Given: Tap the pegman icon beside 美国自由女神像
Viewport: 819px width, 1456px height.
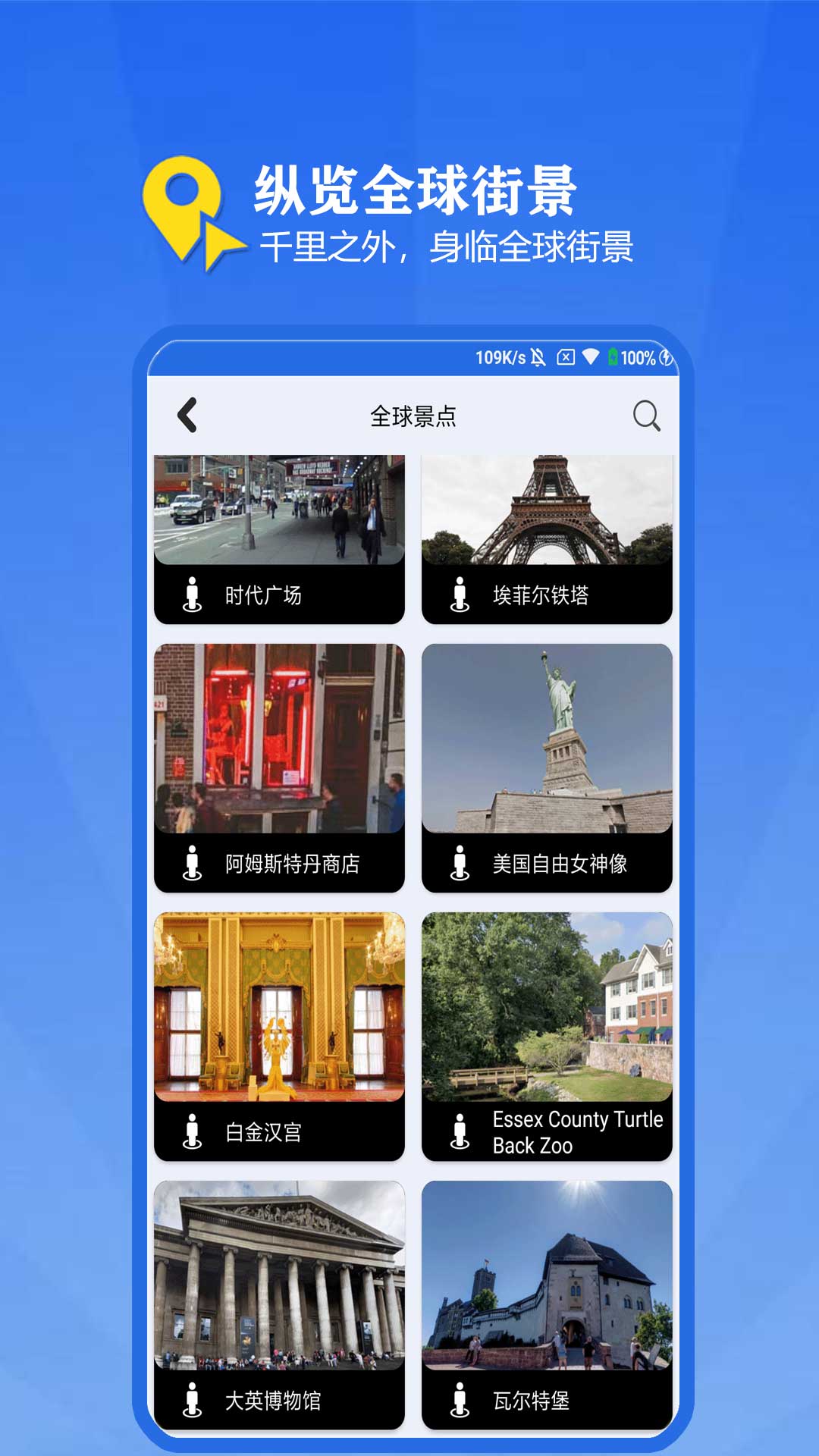Looking at the screenshot, I should [x=459, y=864].
